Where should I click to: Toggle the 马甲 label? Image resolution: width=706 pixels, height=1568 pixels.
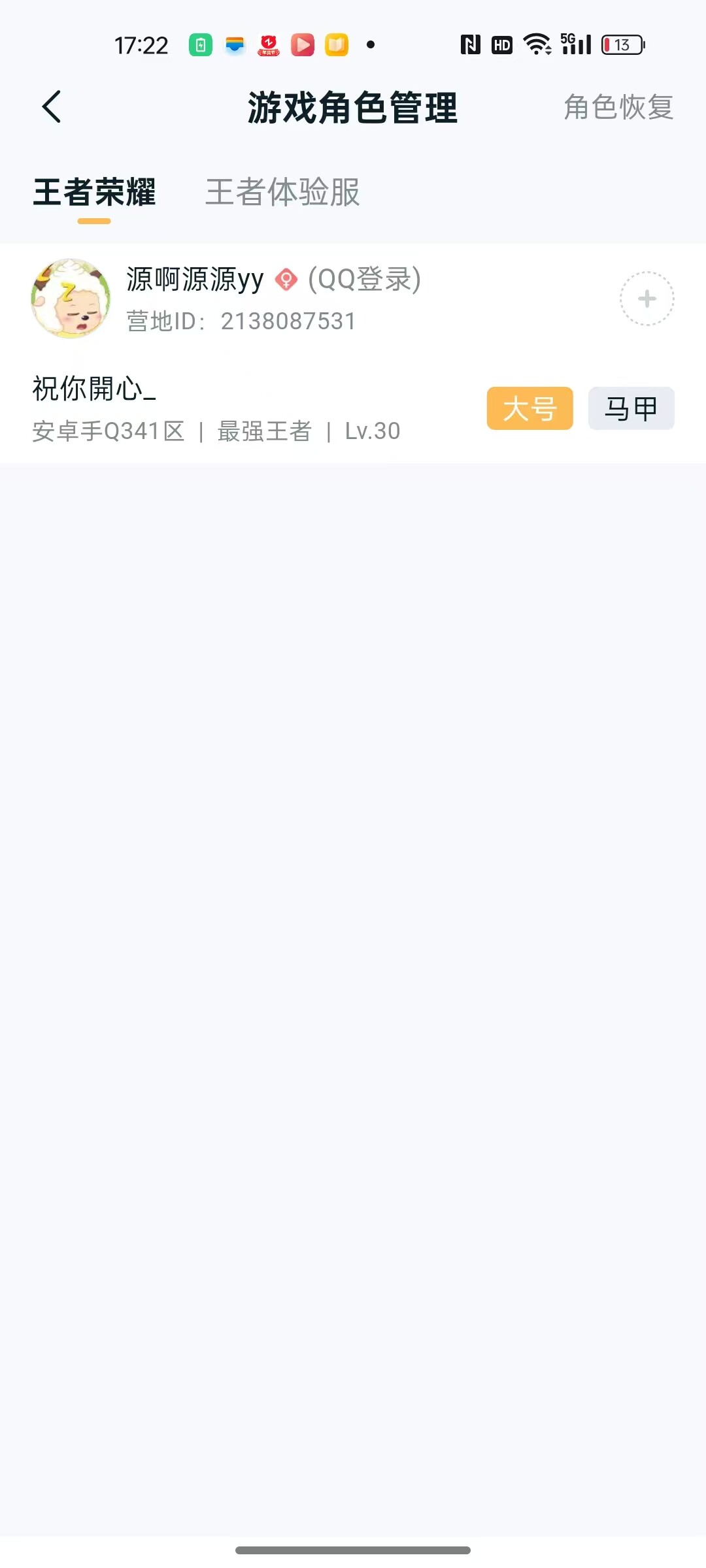[630, 408]
